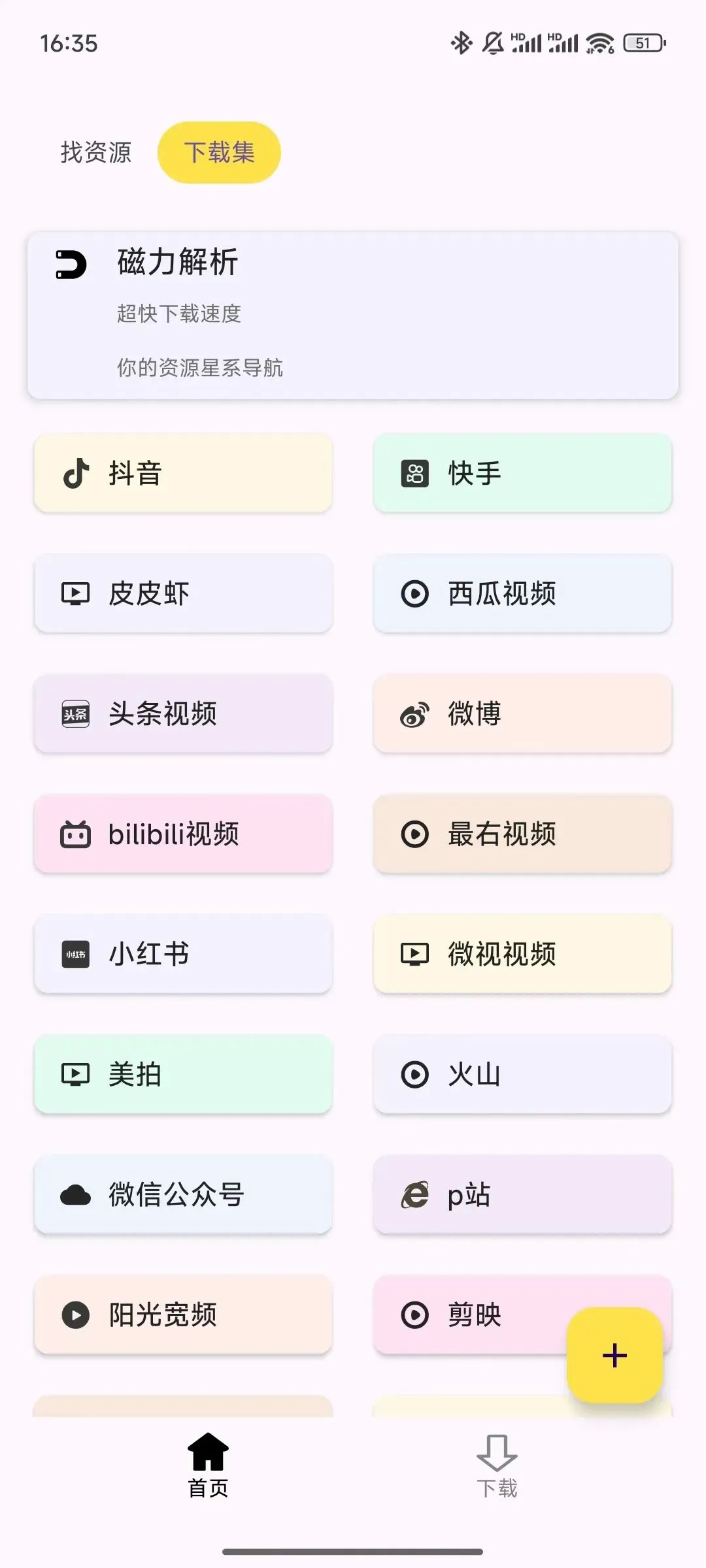Open 最右视频
The image size is (706, 1568).
click(522, 834)
